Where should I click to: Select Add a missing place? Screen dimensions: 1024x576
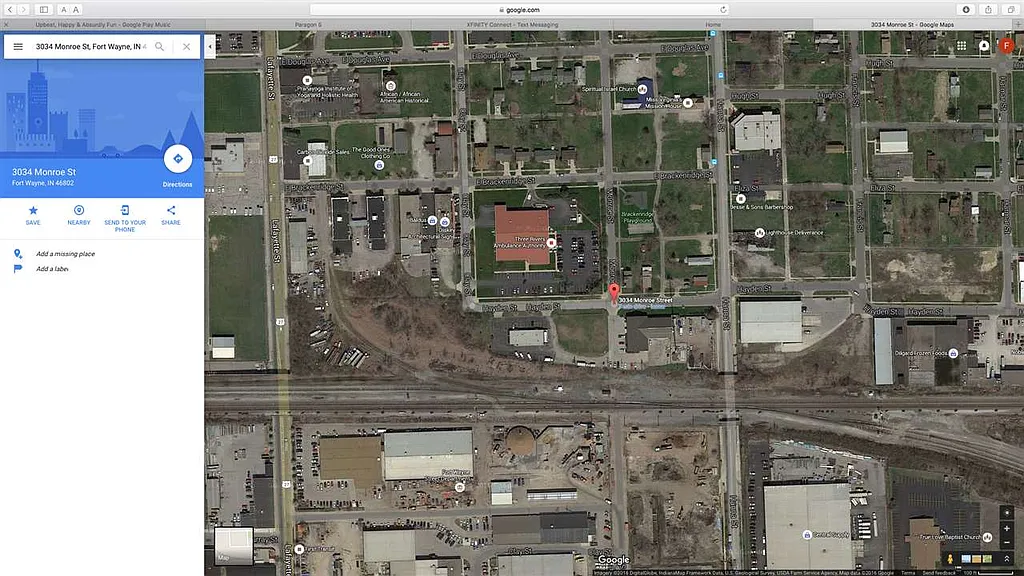tap(65, 254)
